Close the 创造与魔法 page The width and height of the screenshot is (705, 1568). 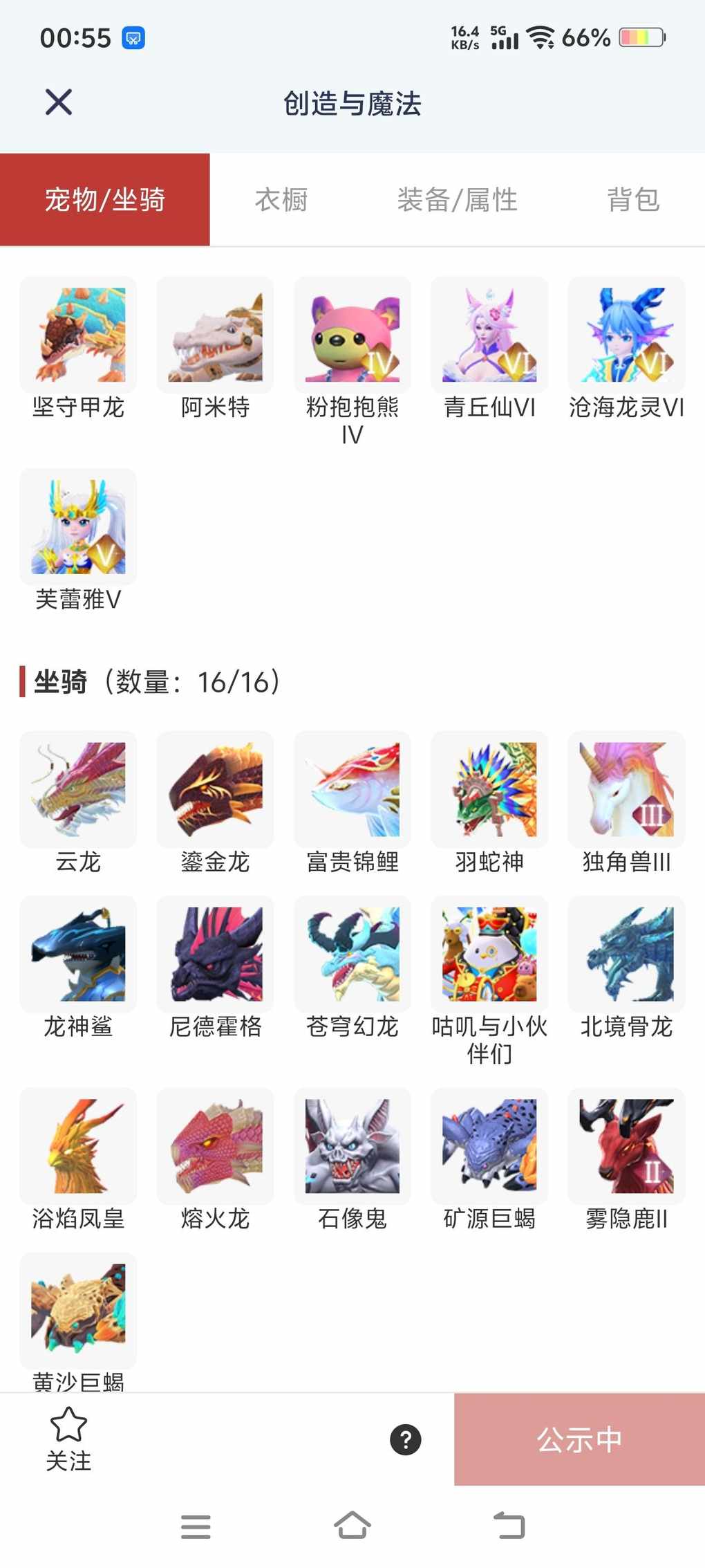click(59, 102)
